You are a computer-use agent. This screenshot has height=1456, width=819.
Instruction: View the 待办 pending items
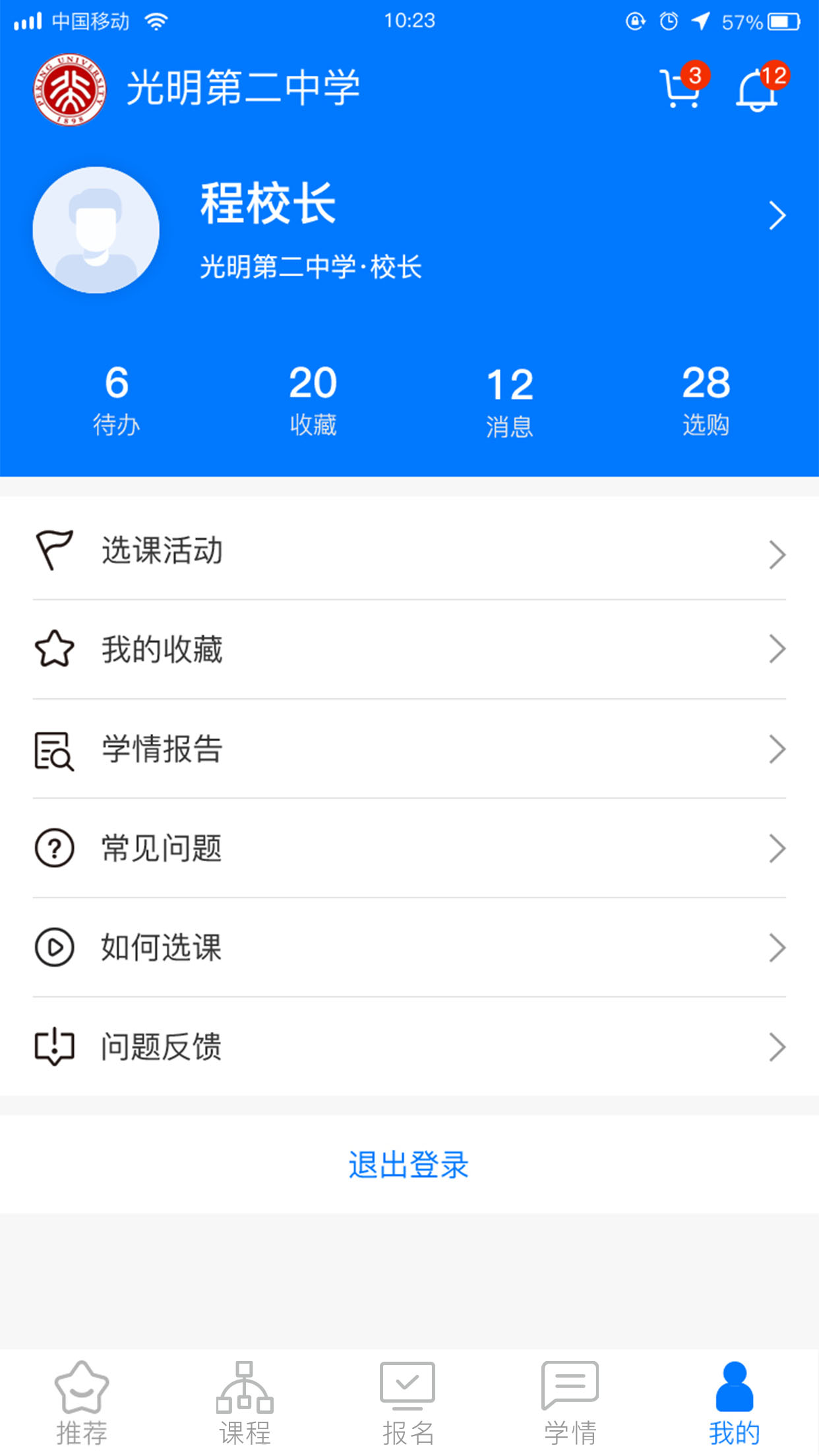tap(116, 400)
